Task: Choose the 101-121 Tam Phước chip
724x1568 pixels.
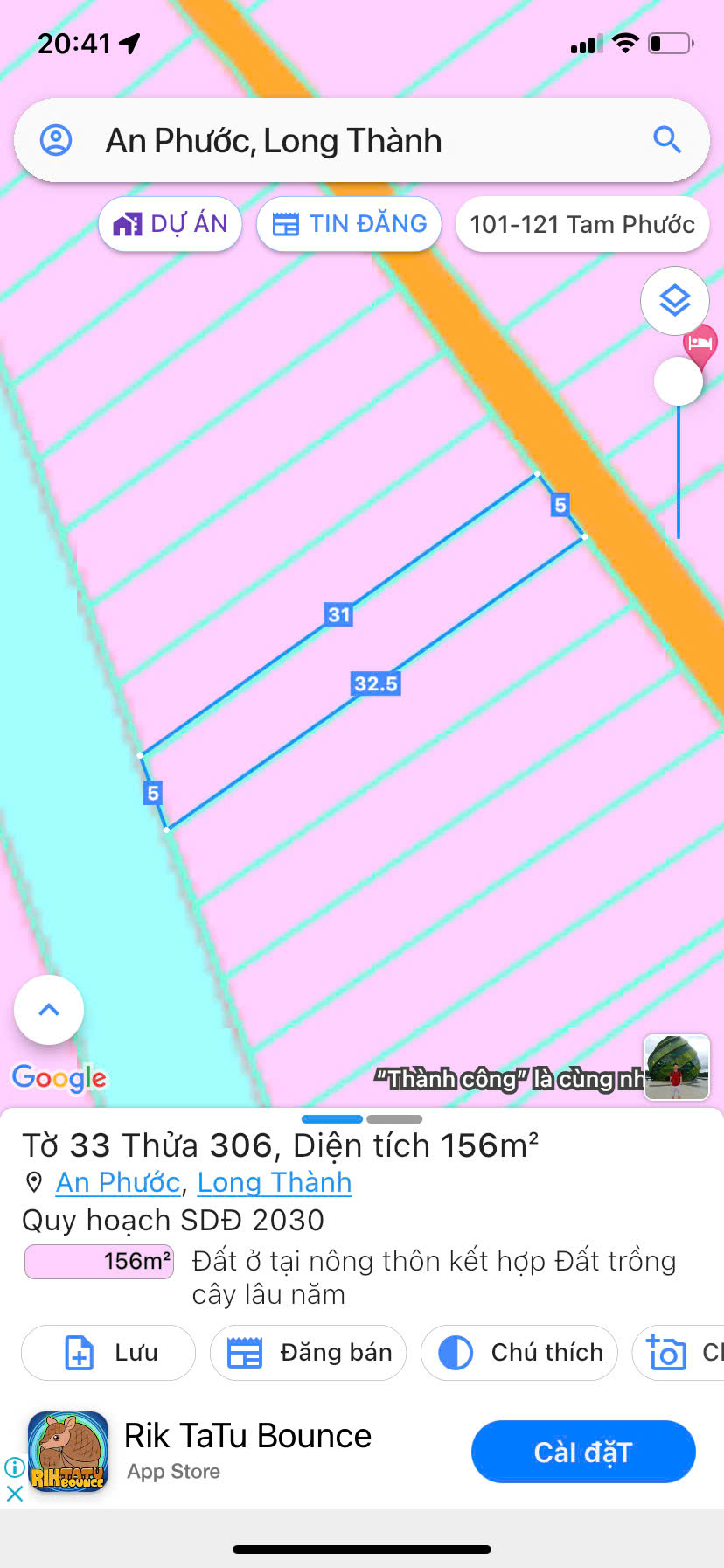Action: point(581,225)
